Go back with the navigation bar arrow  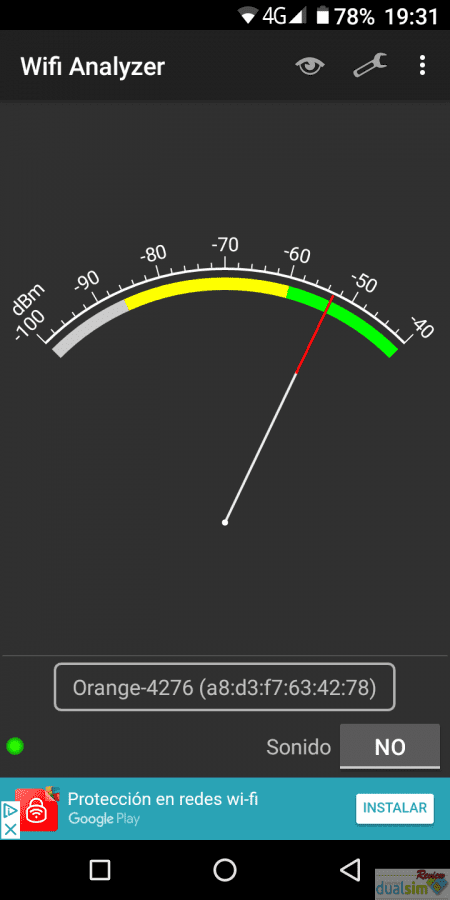(x=350, y=870)
